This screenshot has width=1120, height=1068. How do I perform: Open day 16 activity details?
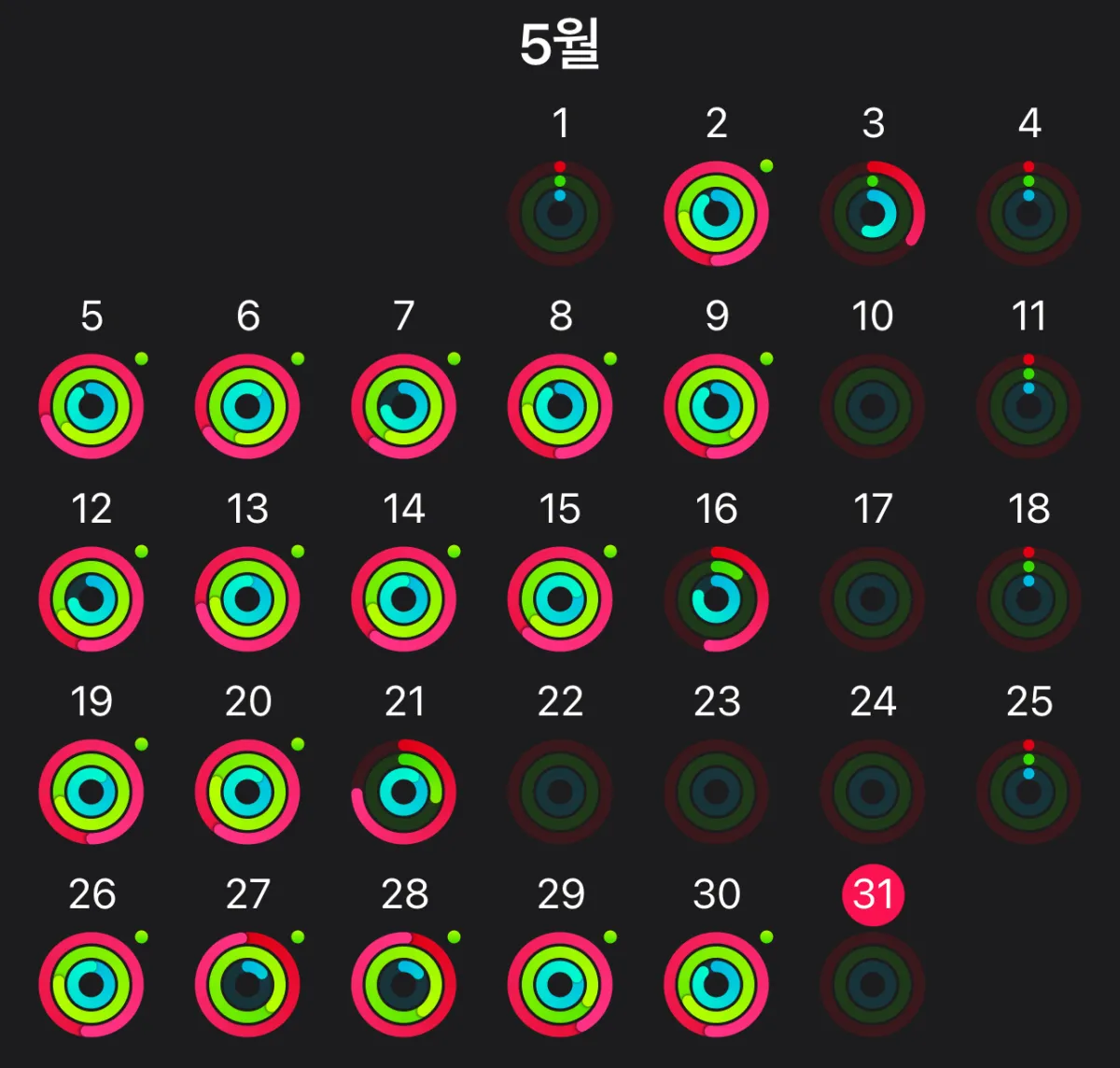pos(716,599)
